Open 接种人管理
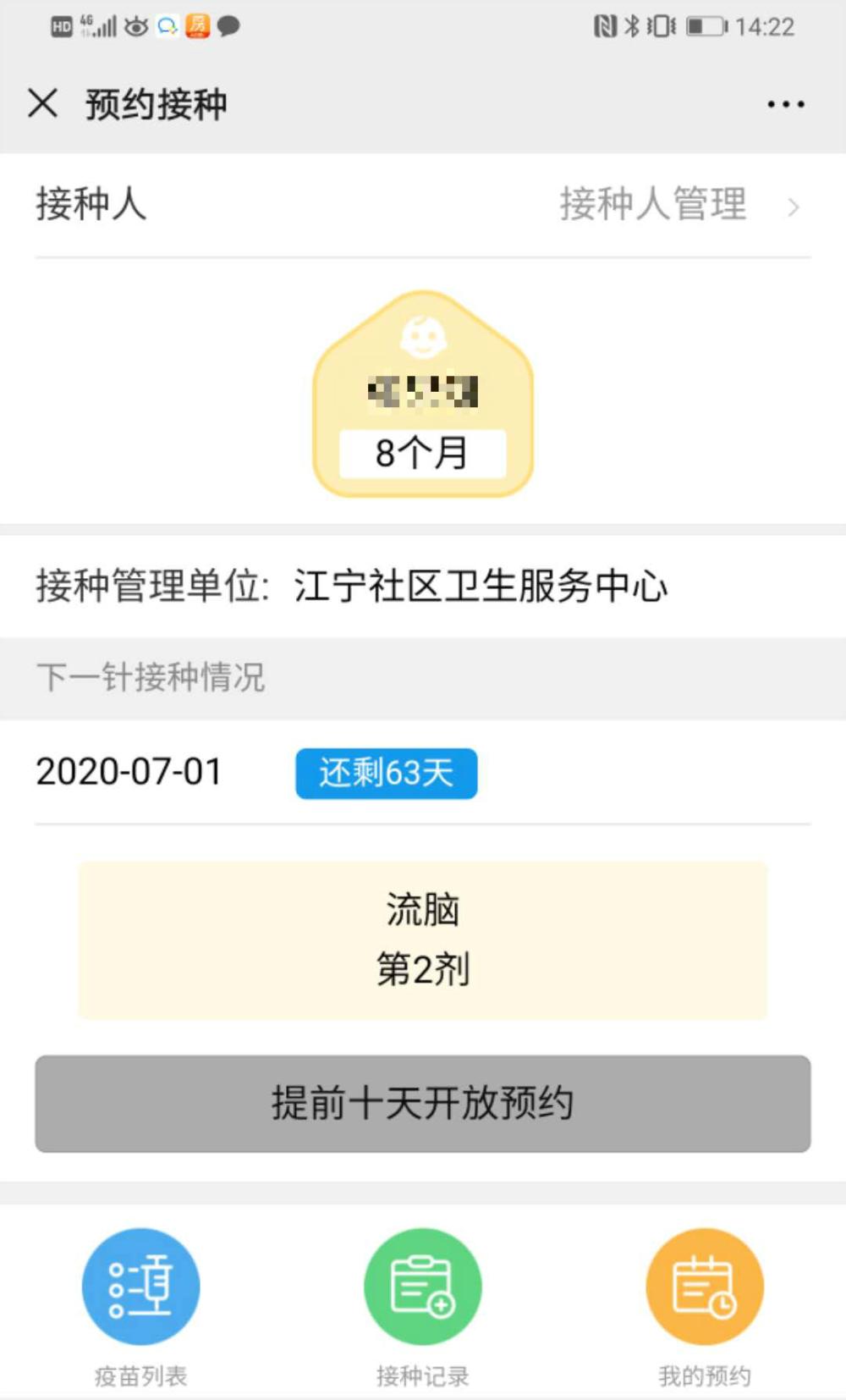846x1400 pixels. (677, 206)
